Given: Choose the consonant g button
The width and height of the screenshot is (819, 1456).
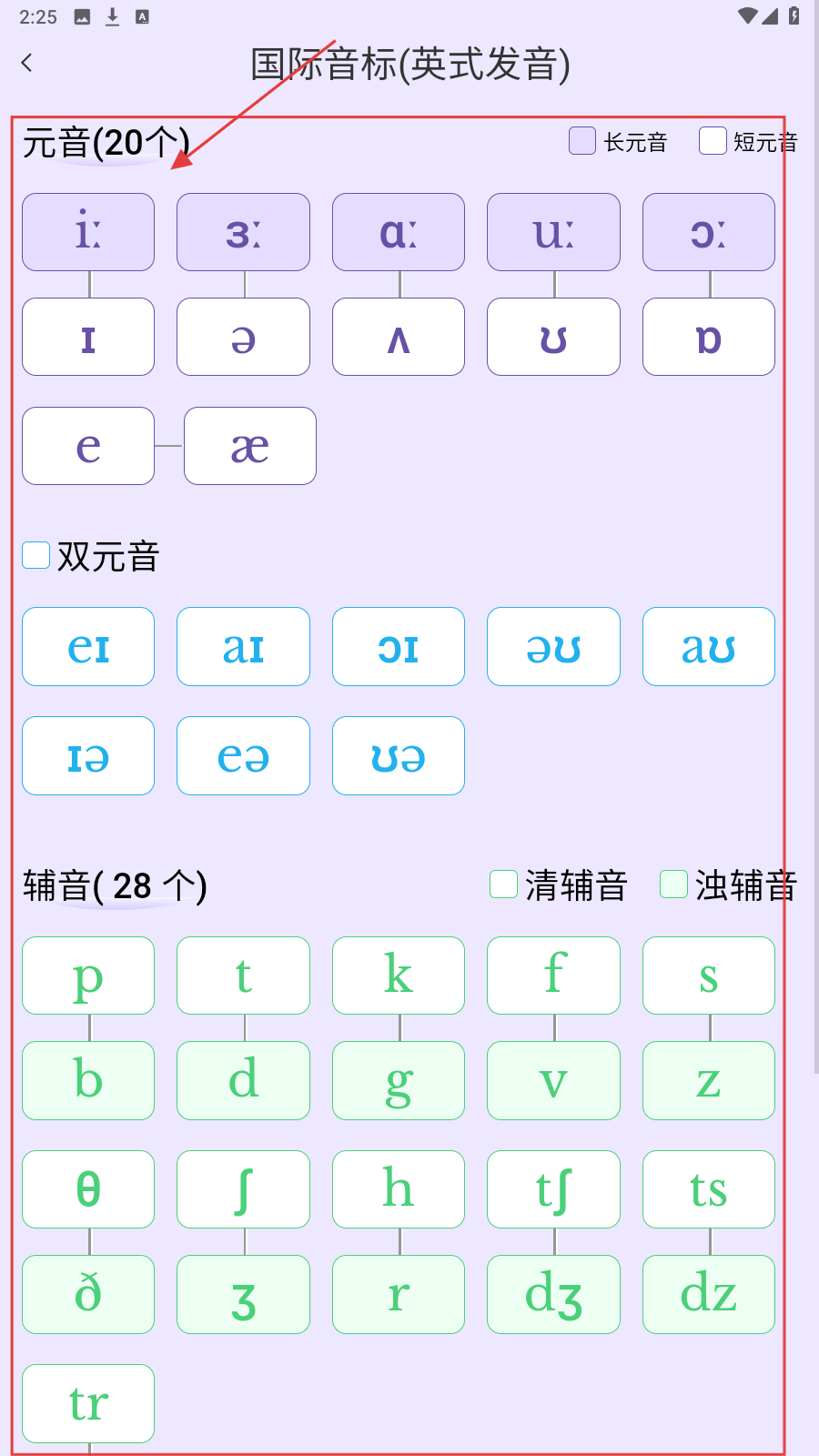Looking at the screenshot, I should tap(399, 1080).
